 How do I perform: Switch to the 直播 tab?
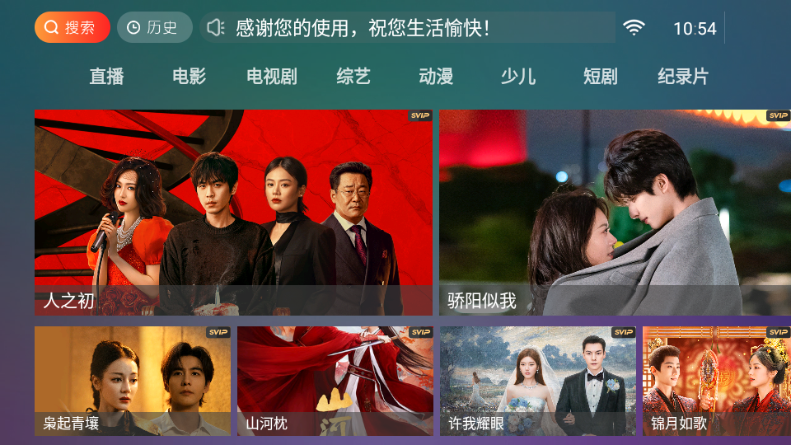106,77
